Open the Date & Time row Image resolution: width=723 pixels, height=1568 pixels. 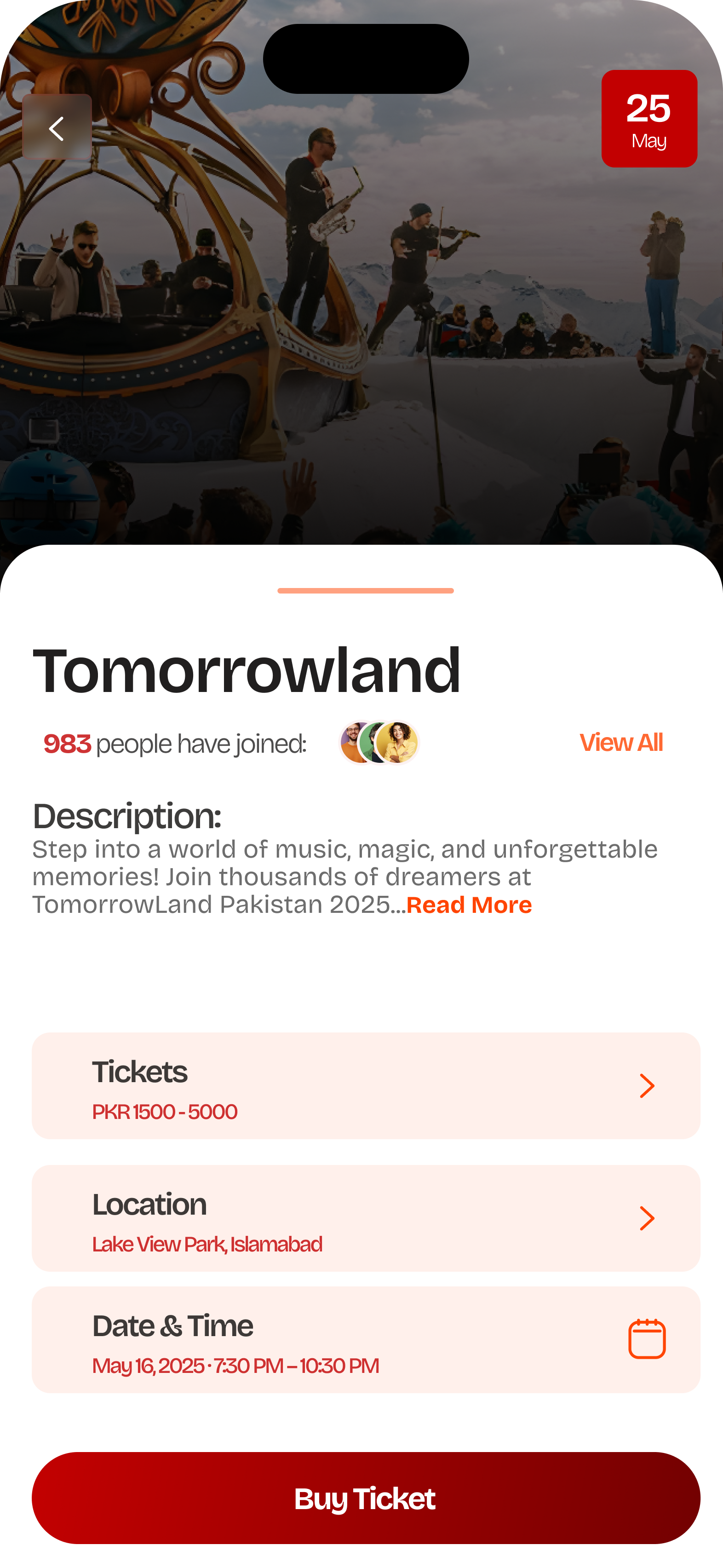click(366, 1339)
